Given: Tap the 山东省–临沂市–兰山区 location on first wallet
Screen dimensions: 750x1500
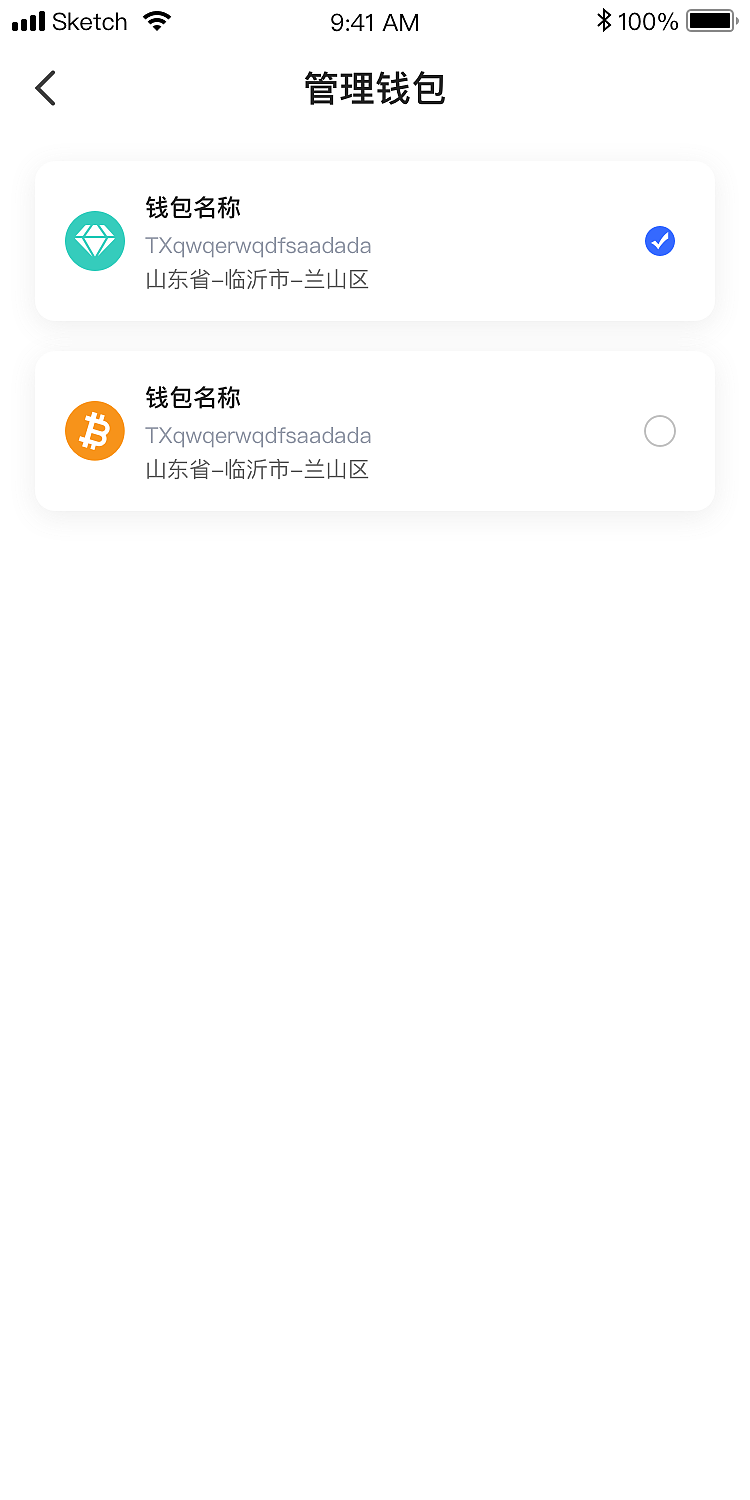Looking at the screenshot, I should [258, 279].
